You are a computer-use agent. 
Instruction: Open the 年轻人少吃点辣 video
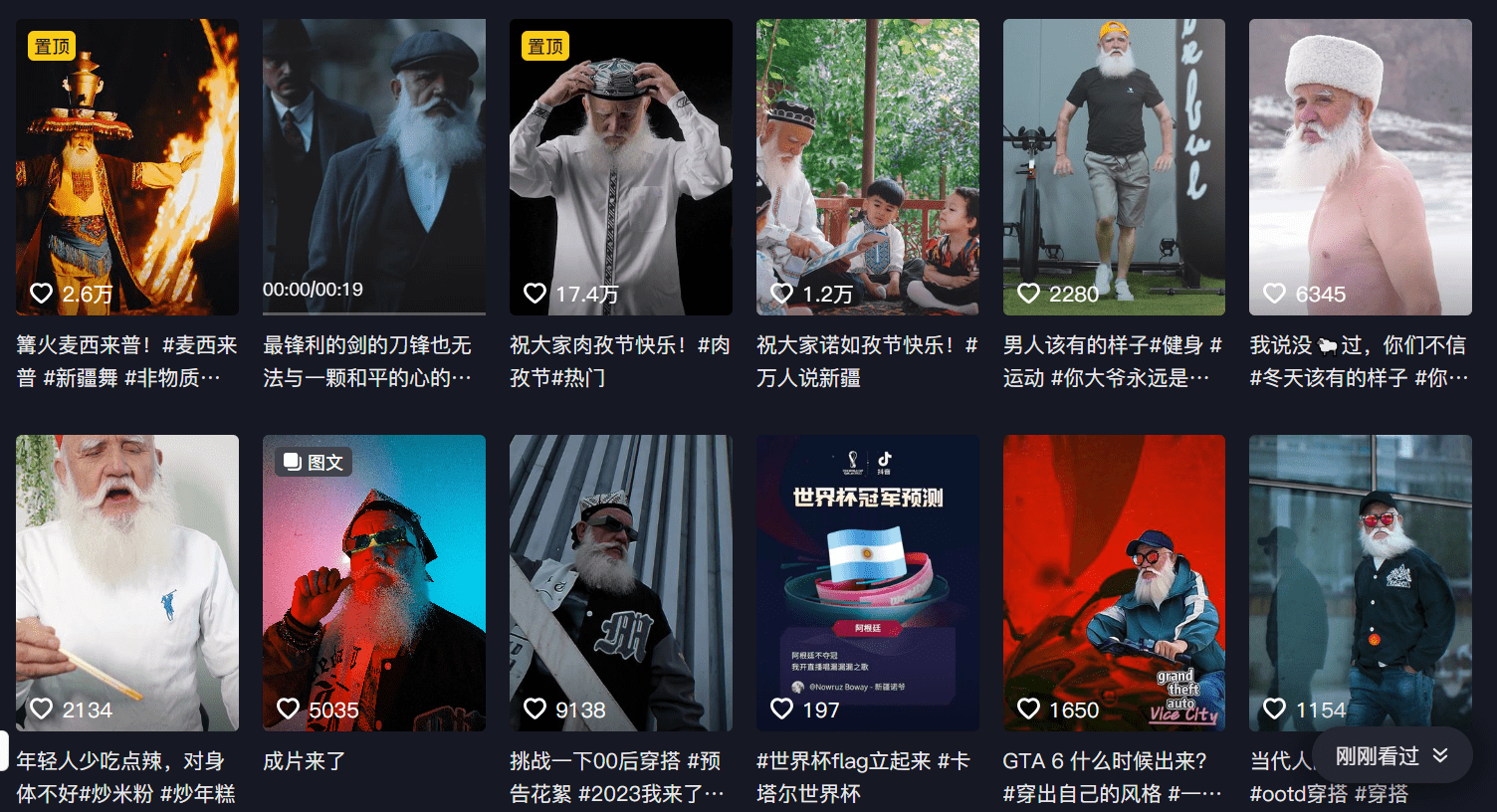[x=127, y=583]
